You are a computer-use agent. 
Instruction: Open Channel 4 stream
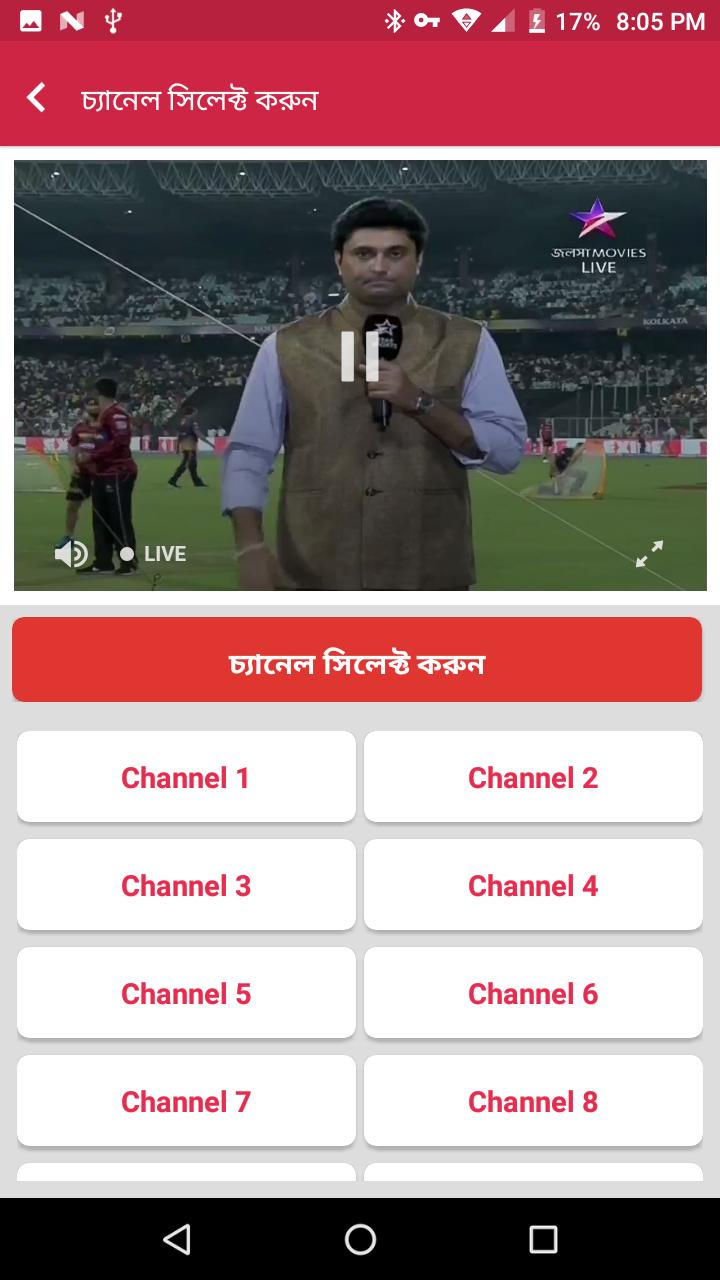click(533, 885)
